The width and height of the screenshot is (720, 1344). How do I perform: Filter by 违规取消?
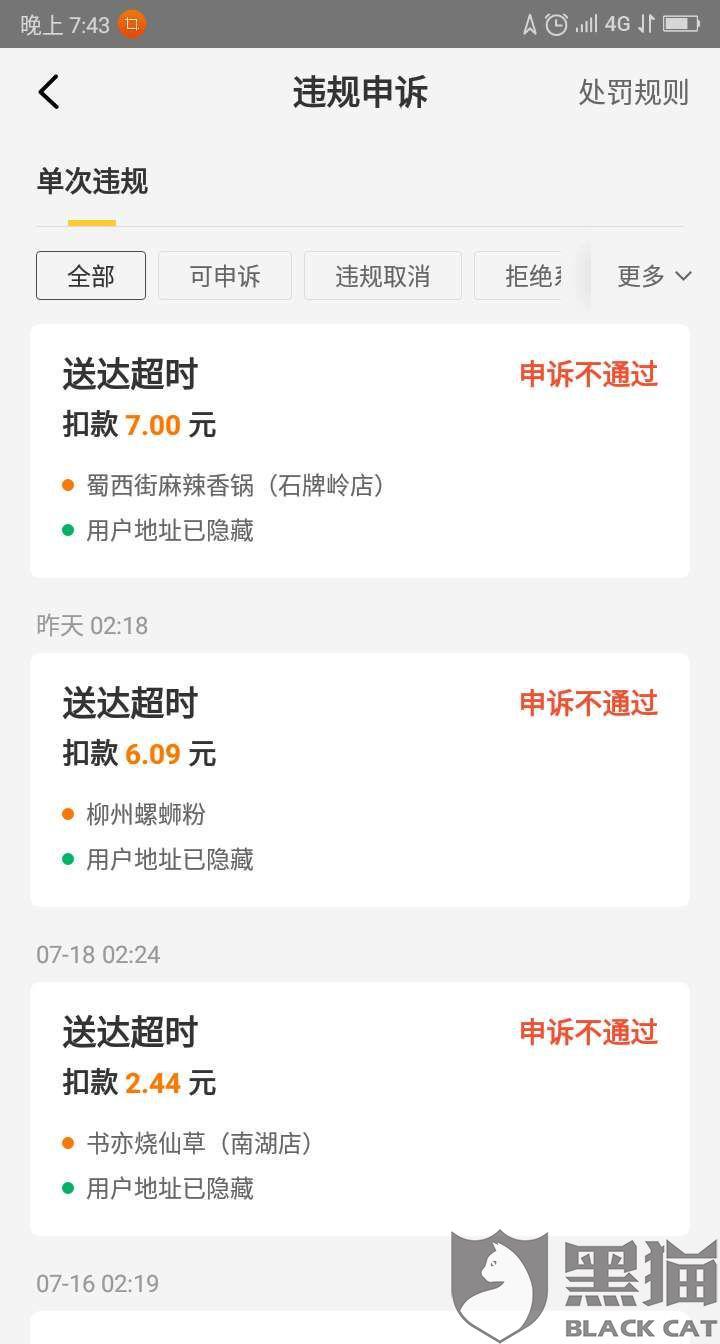coord(383,276)
